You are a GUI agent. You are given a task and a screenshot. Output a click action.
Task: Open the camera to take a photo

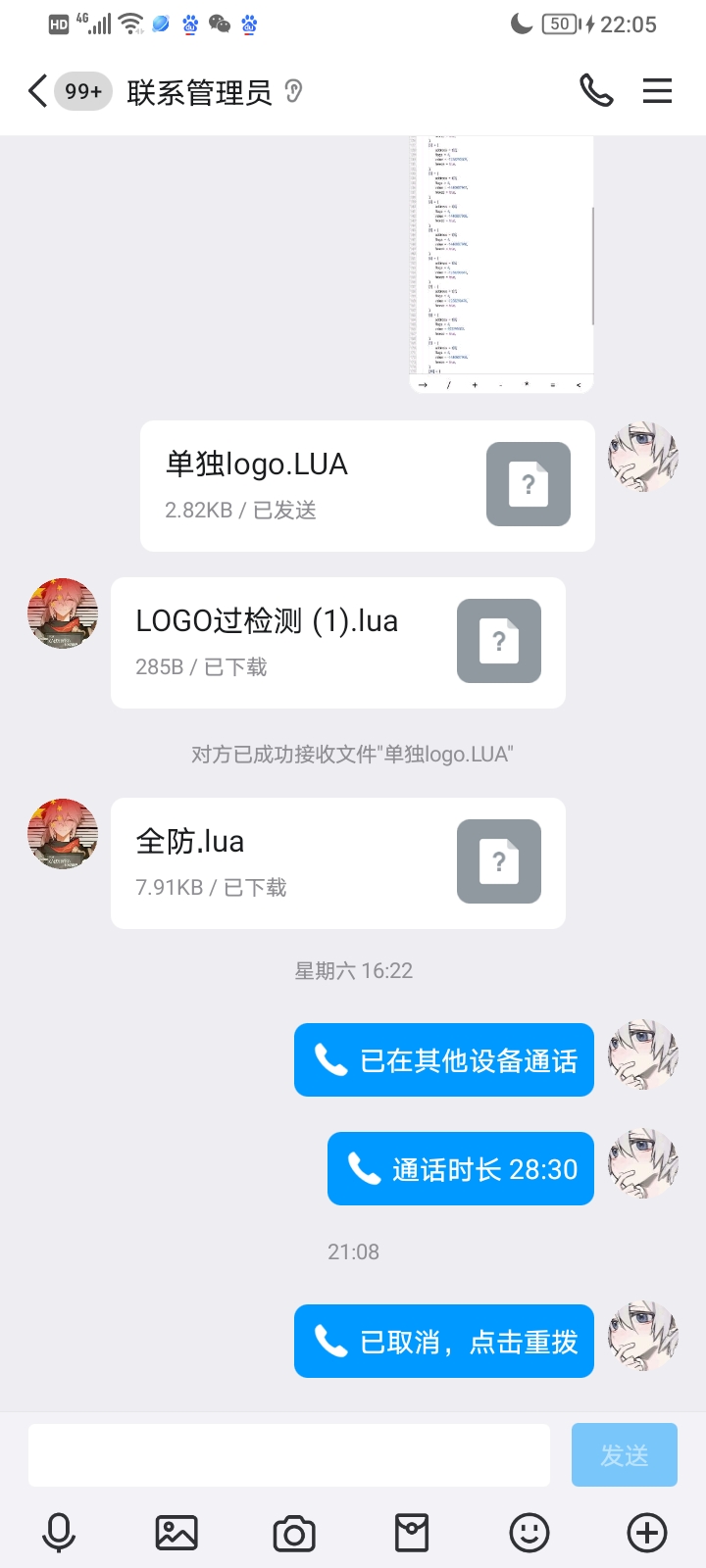pos(294,1534)
